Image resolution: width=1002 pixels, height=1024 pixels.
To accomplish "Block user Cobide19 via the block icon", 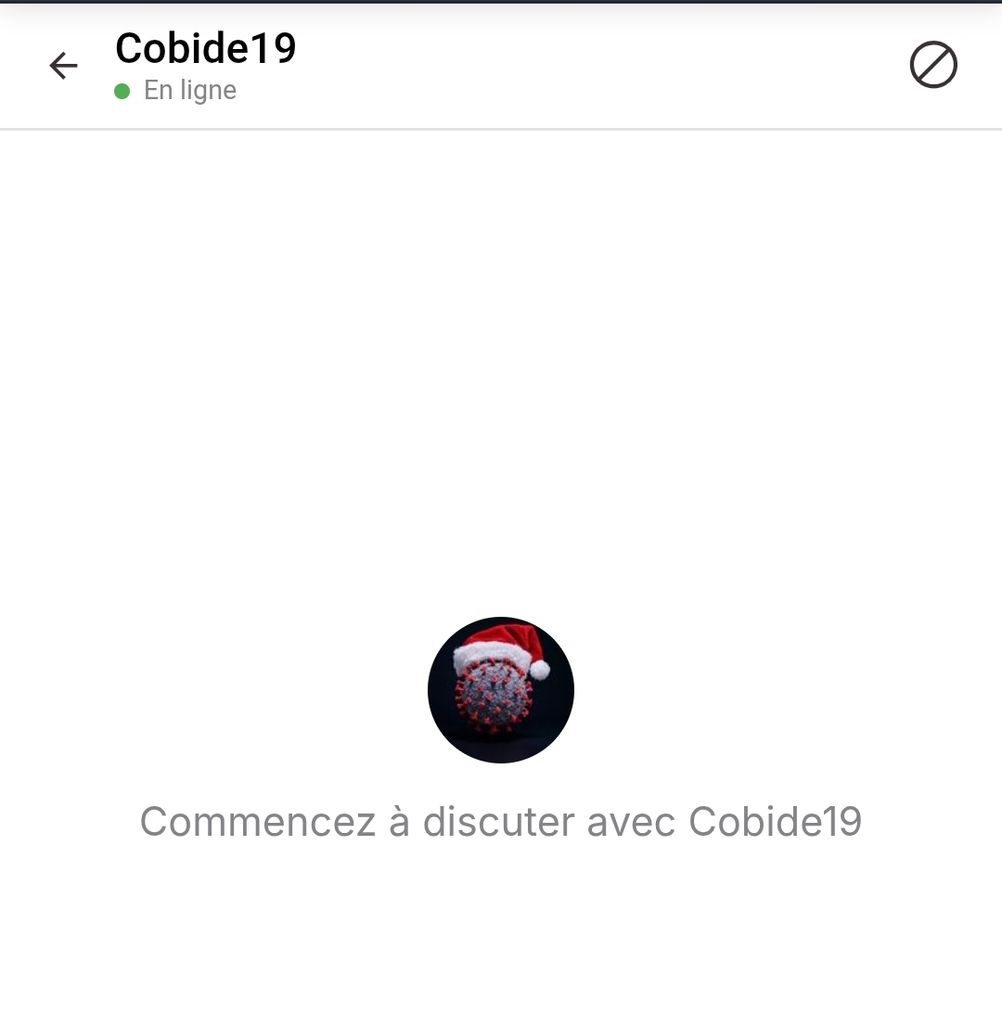I will [x=933, y=66].
